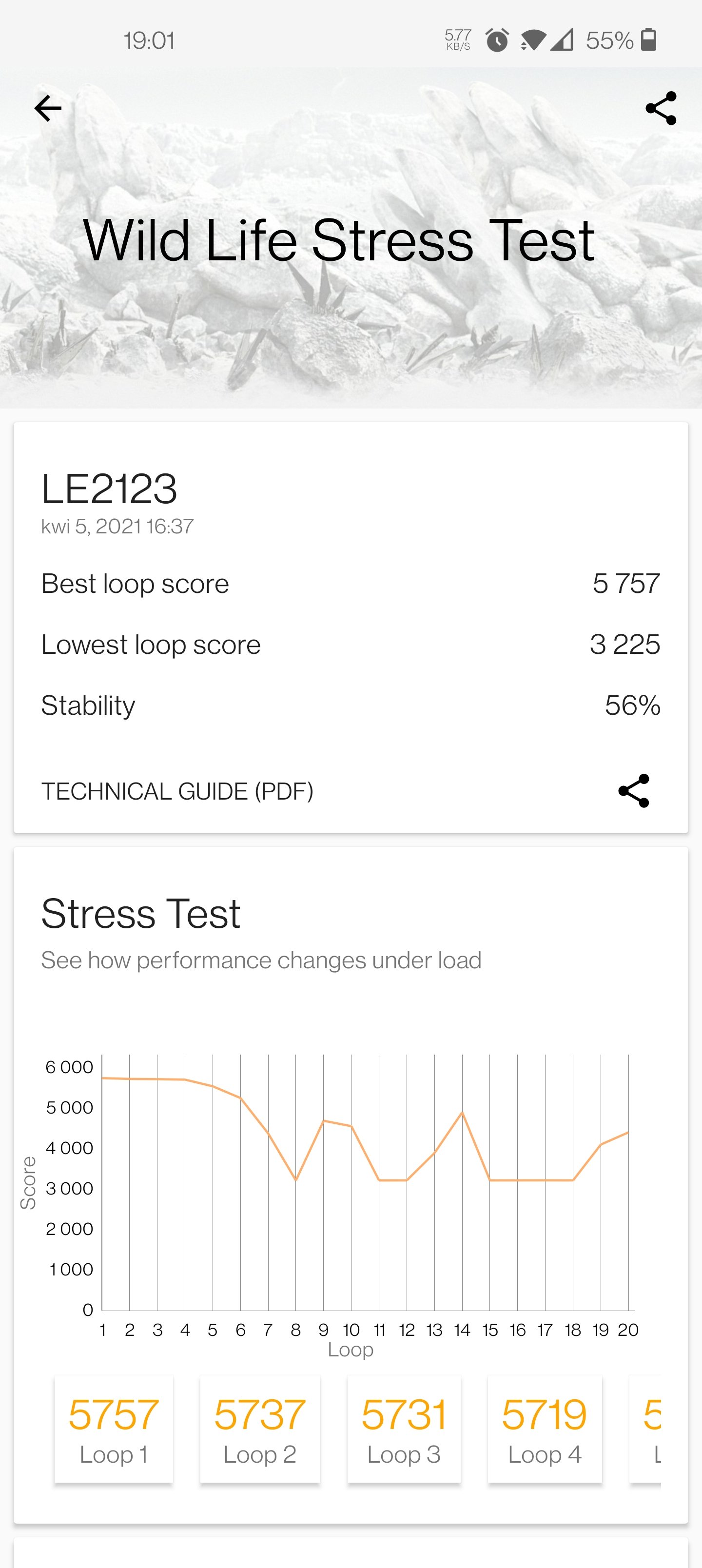Share results via the top-right share icon
This screenshot has width=702, height=1568.
coord(661,108)
